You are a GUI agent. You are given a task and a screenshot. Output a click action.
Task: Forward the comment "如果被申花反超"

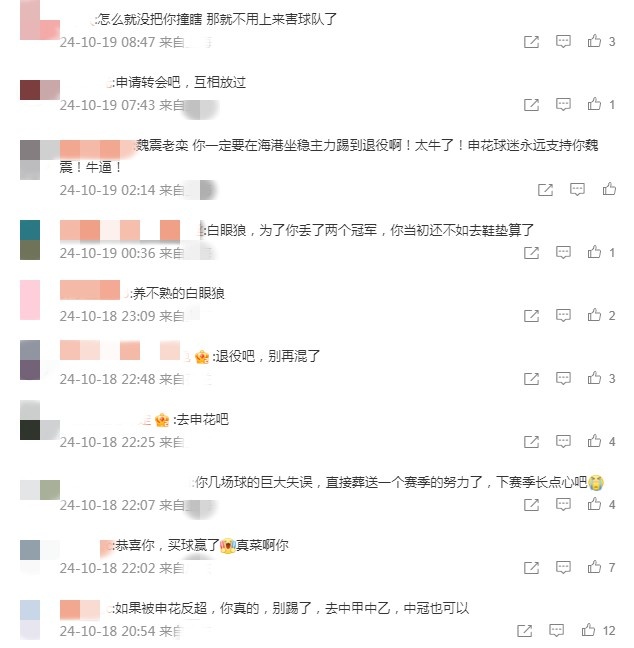pyautogui.click(x=525, y=630)
